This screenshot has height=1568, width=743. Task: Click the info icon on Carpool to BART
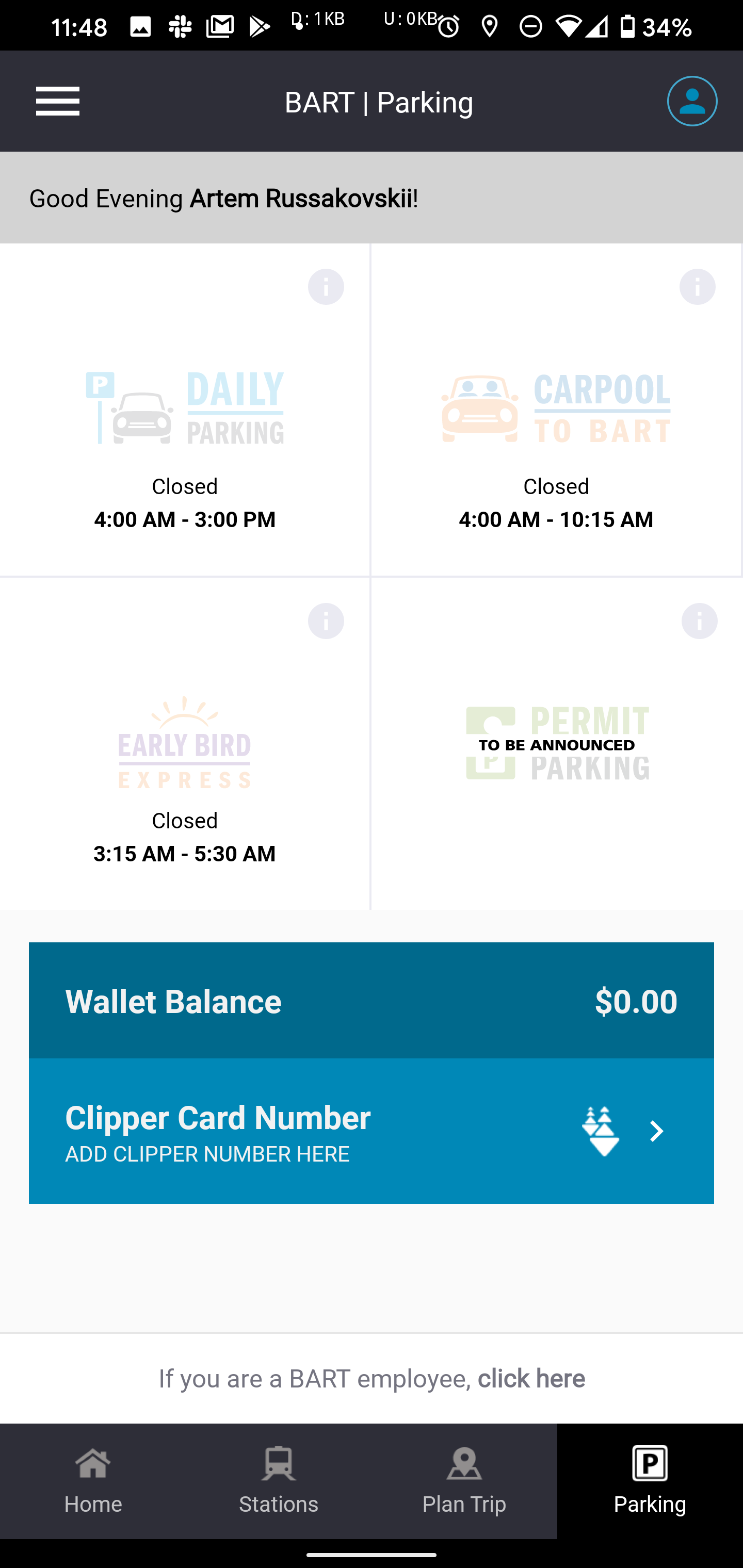pos(697,286)
